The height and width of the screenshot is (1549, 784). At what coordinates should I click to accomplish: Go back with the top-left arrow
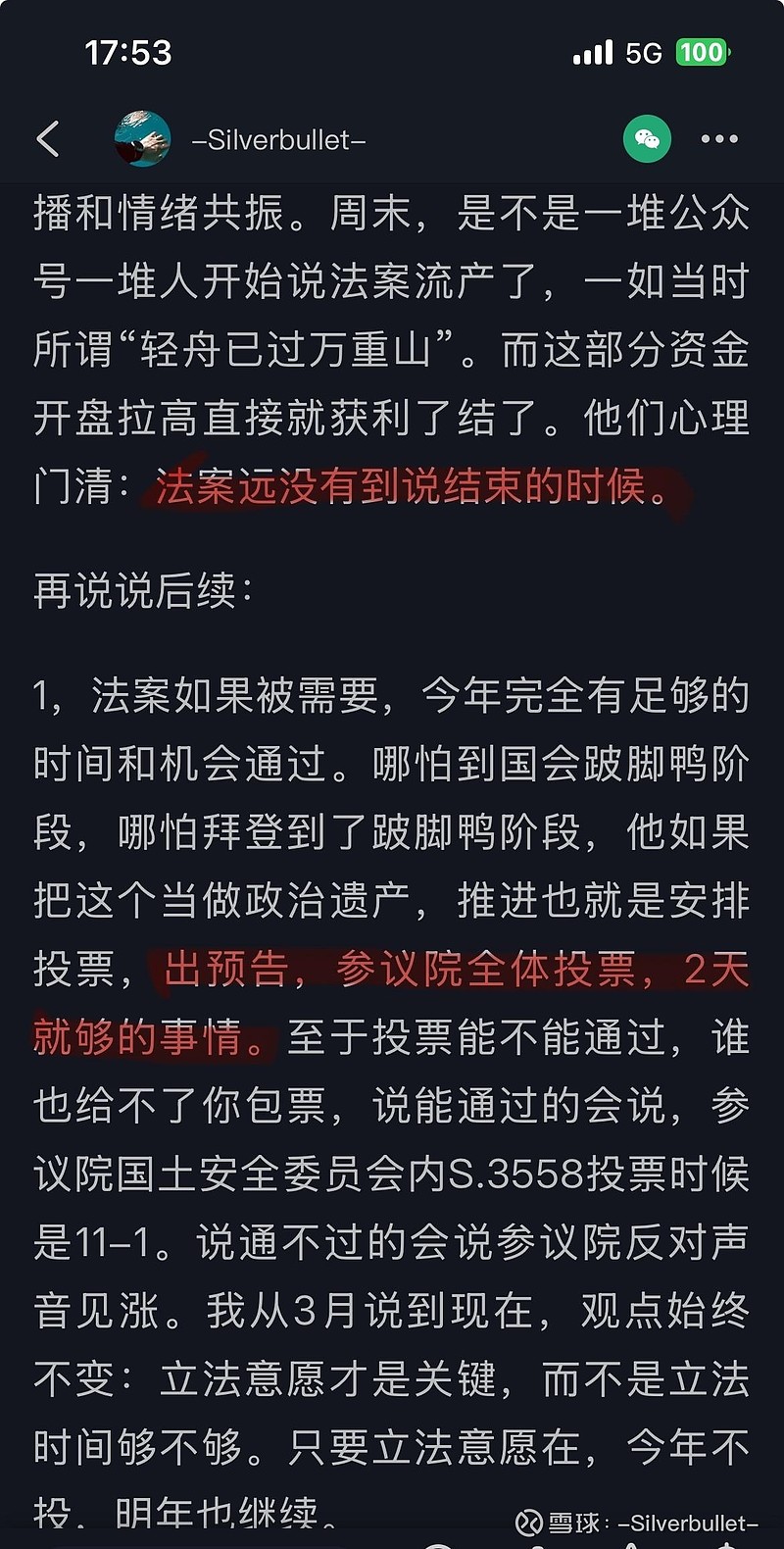click(x=48, y=139)
